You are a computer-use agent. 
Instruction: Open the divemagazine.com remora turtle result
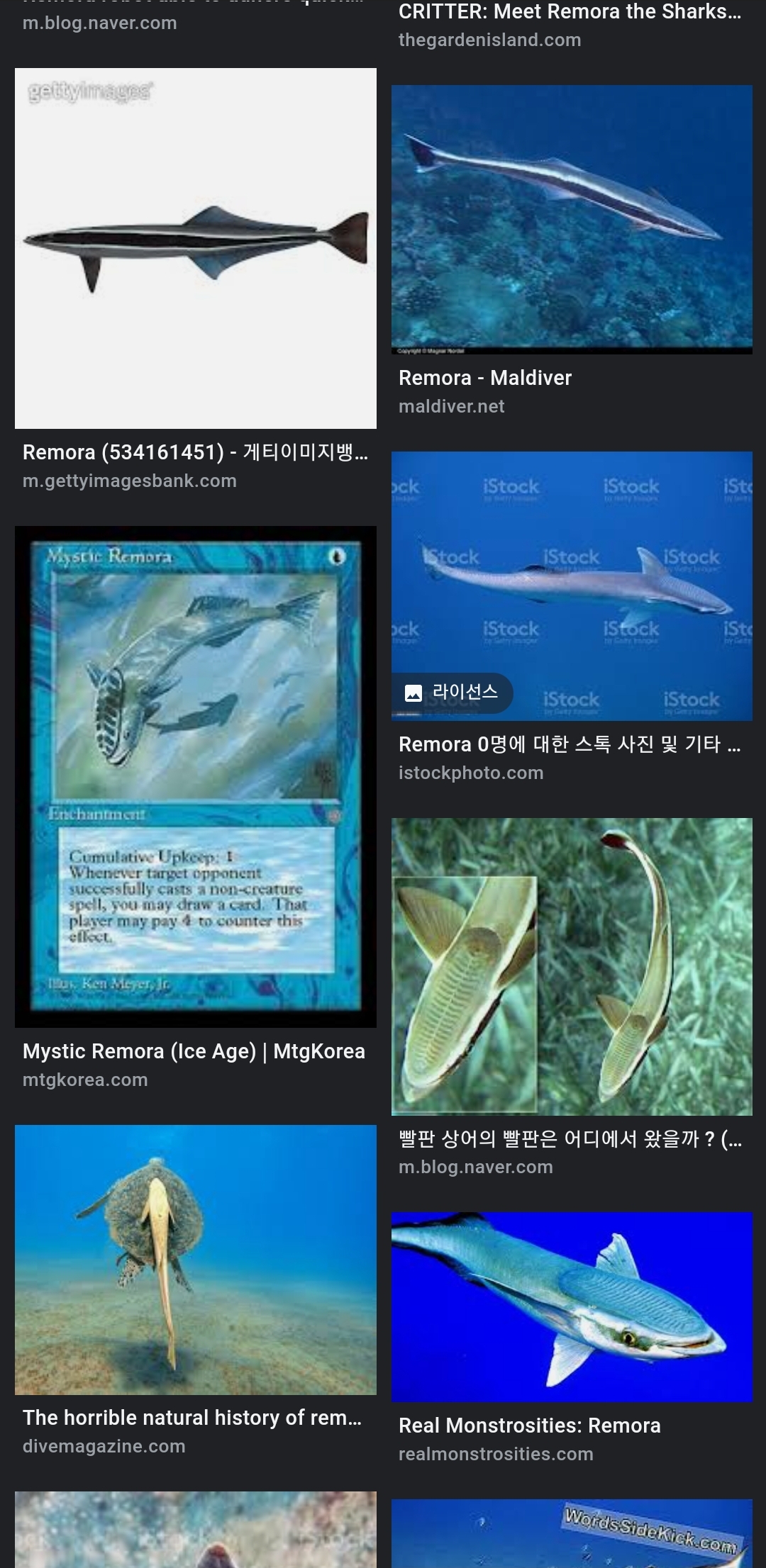(195, 1260)
